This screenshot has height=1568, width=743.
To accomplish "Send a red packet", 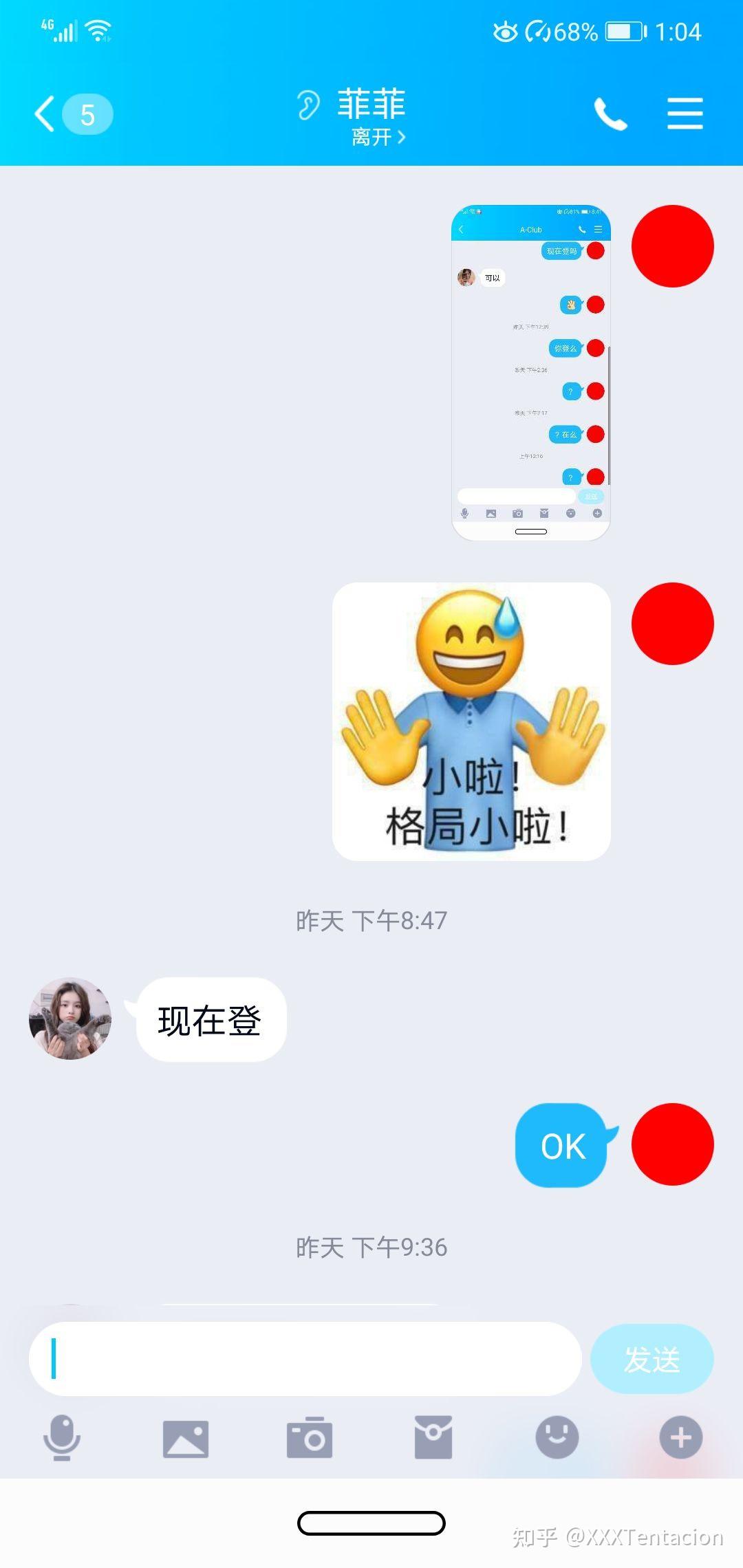I will (x=433, y=1437).
